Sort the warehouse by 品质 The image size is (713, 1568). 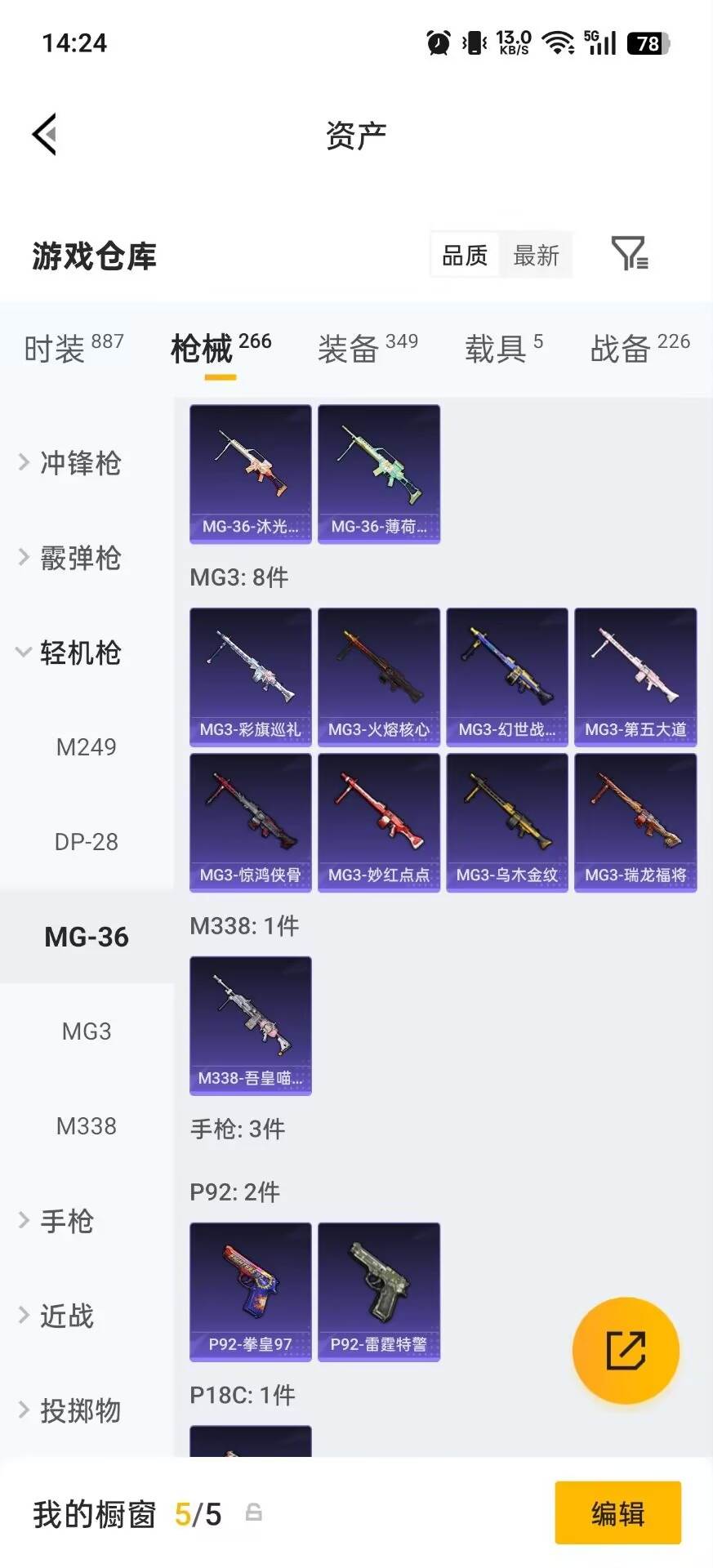pos(464,256)
